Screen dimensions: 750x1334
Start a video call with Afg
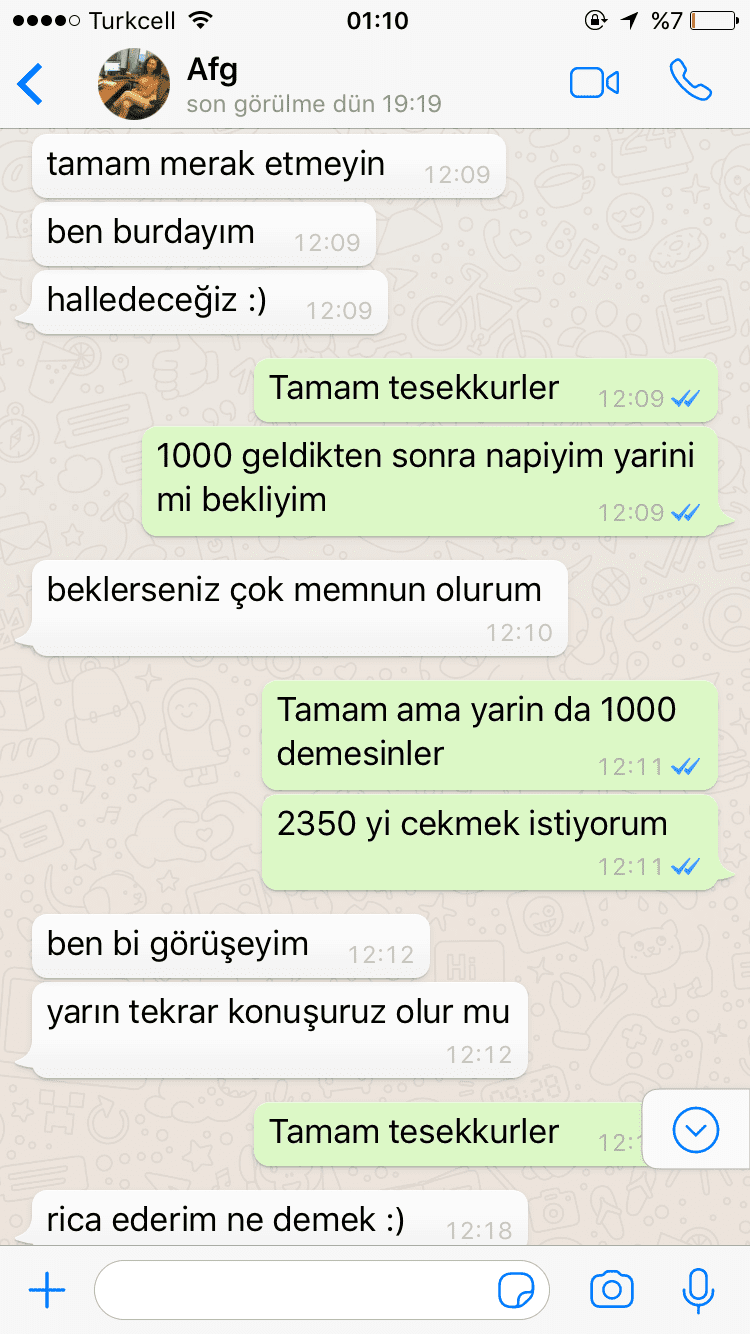pos(594,83)
